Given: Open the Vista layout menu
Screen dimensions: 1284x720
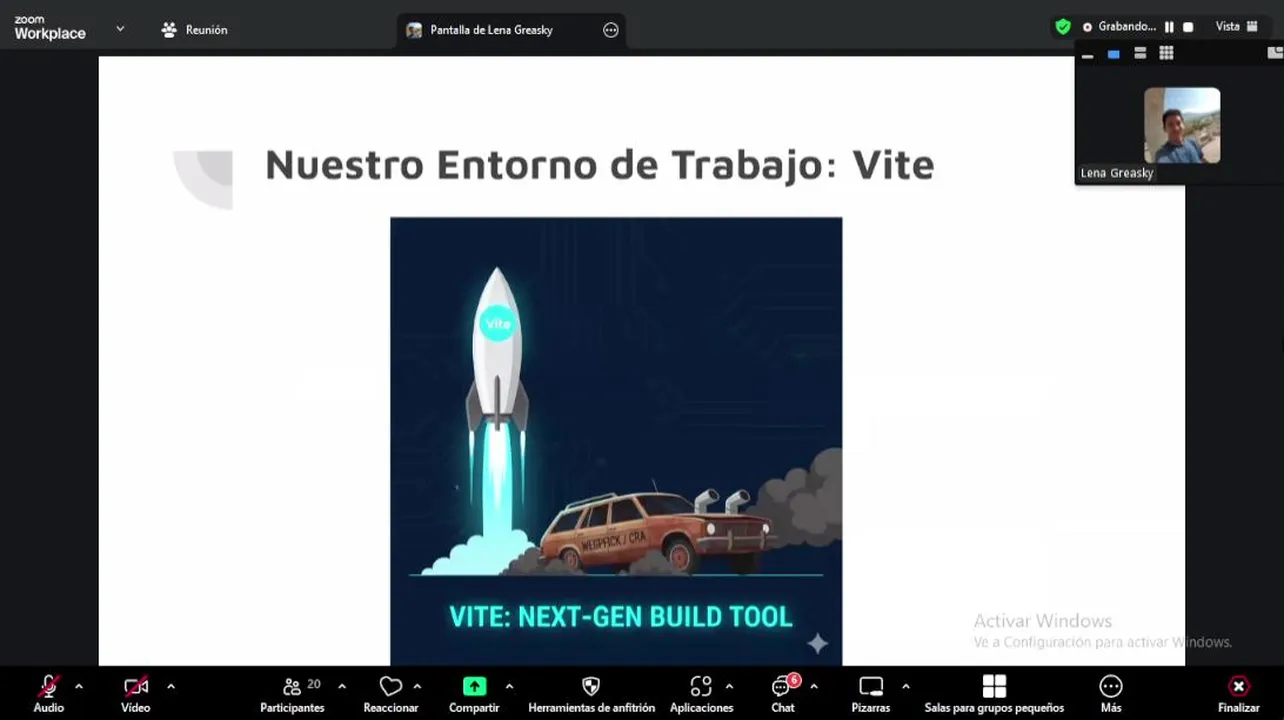Looking at the screenshot, I should 1236,27.
